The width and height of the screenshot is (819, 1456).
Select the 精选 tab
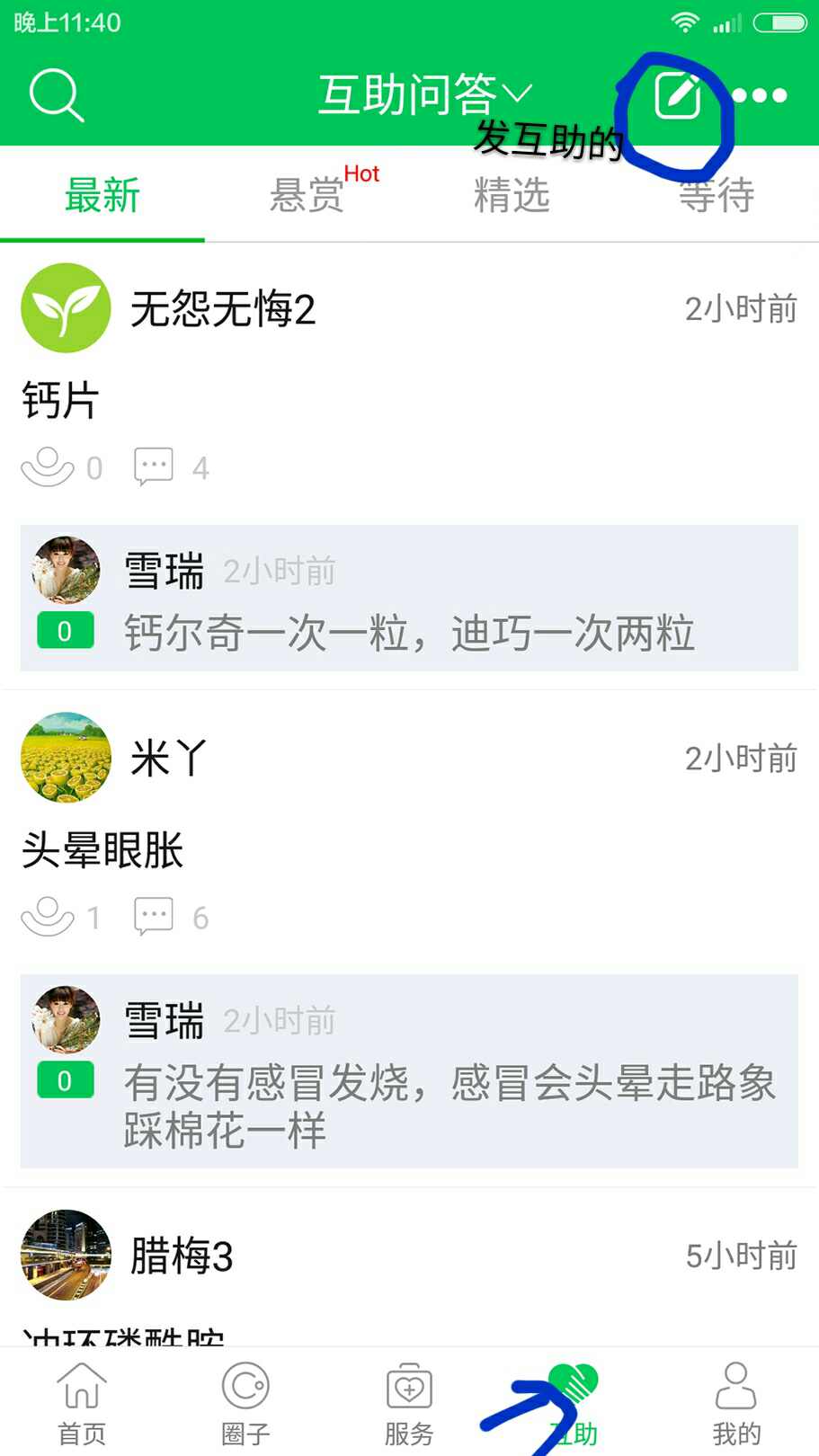[512, 195]
